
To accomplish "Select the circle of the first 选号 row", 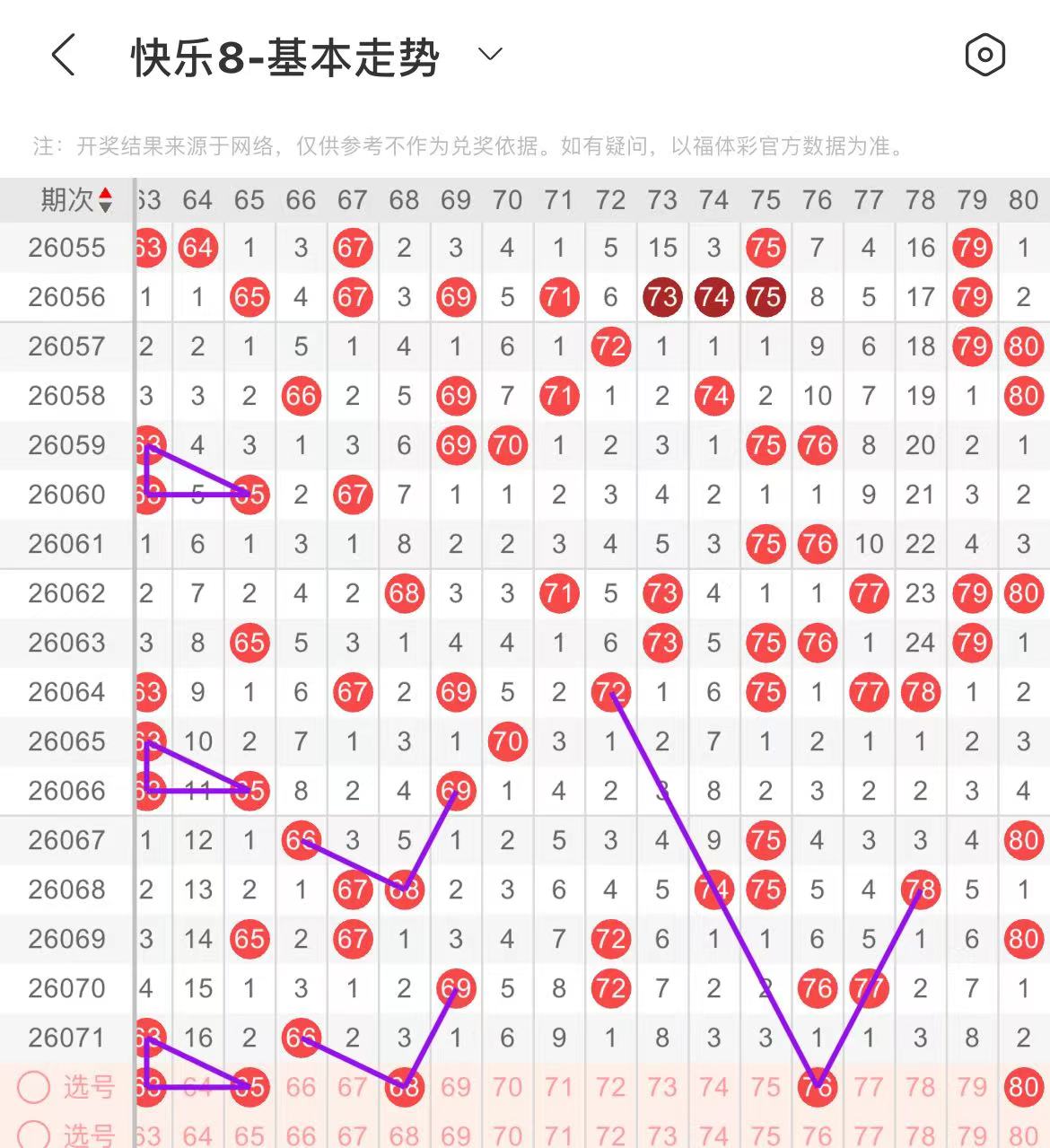I will 34,1087.
